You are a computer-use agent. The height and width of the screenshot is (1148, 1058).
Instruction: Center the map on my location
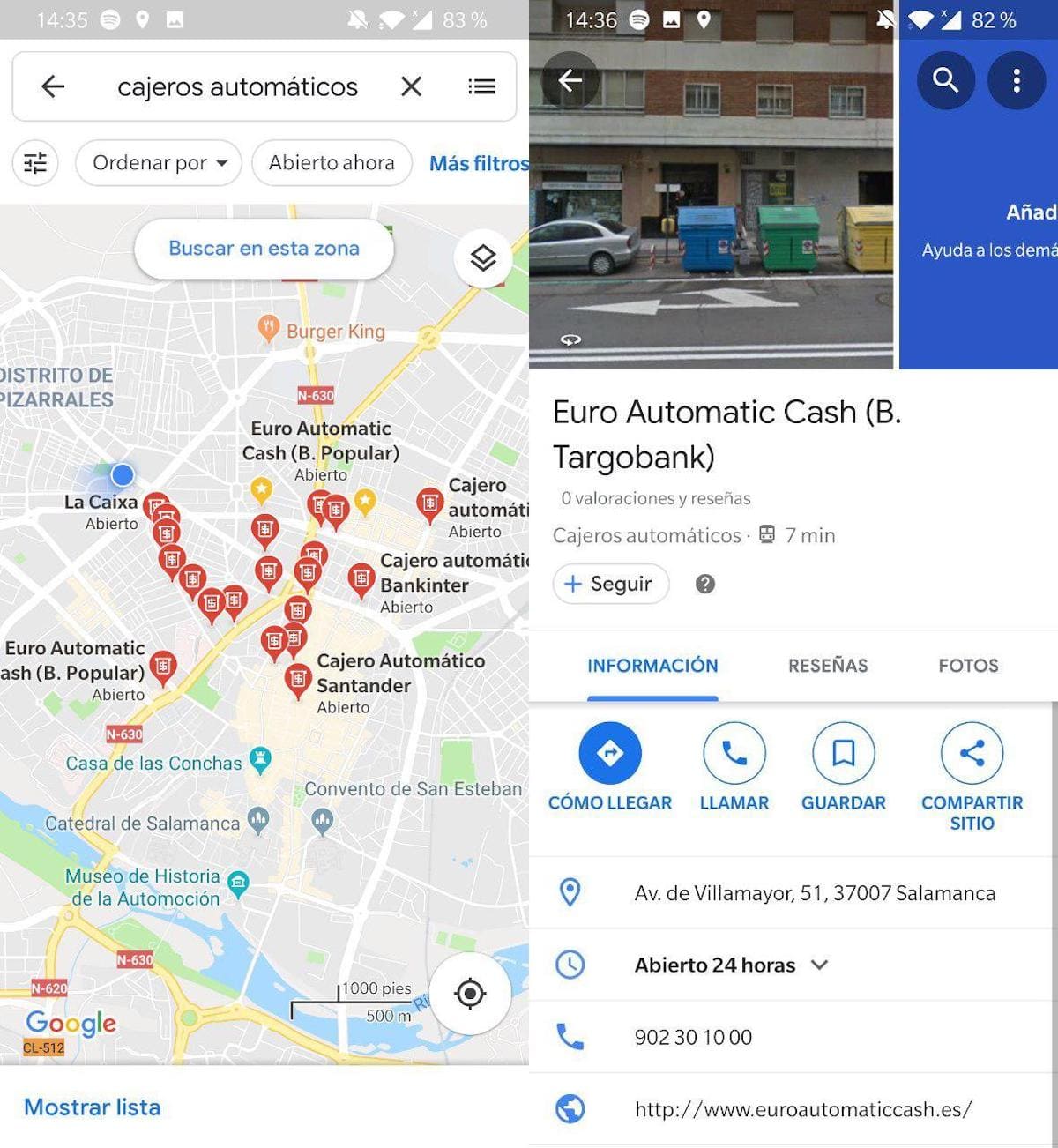pyautogui.click(x=470, y=994)
